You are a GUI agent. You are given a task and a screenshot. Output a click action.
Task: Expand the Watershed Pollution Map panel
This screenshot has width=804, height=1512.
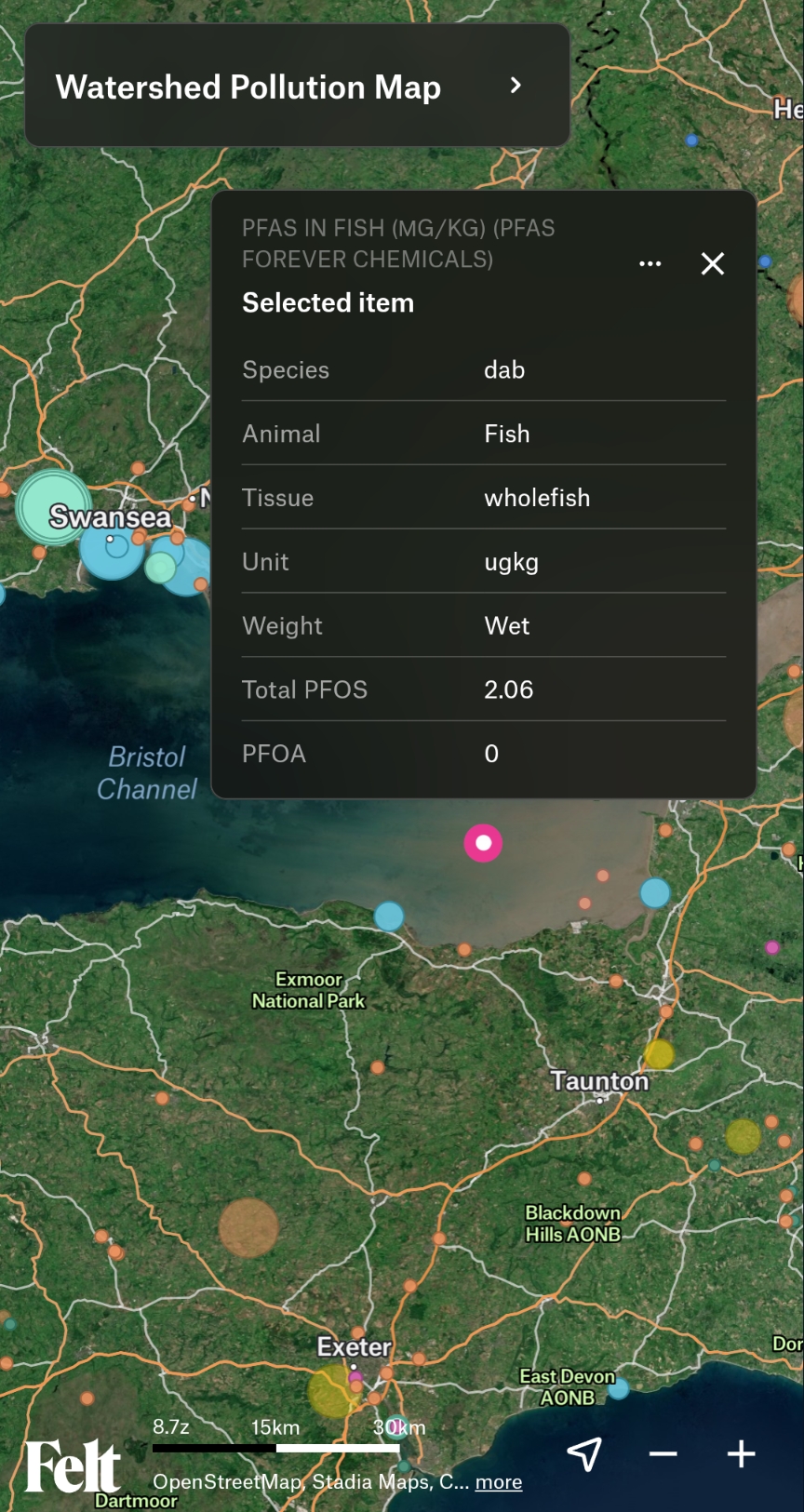pos(516,86)
